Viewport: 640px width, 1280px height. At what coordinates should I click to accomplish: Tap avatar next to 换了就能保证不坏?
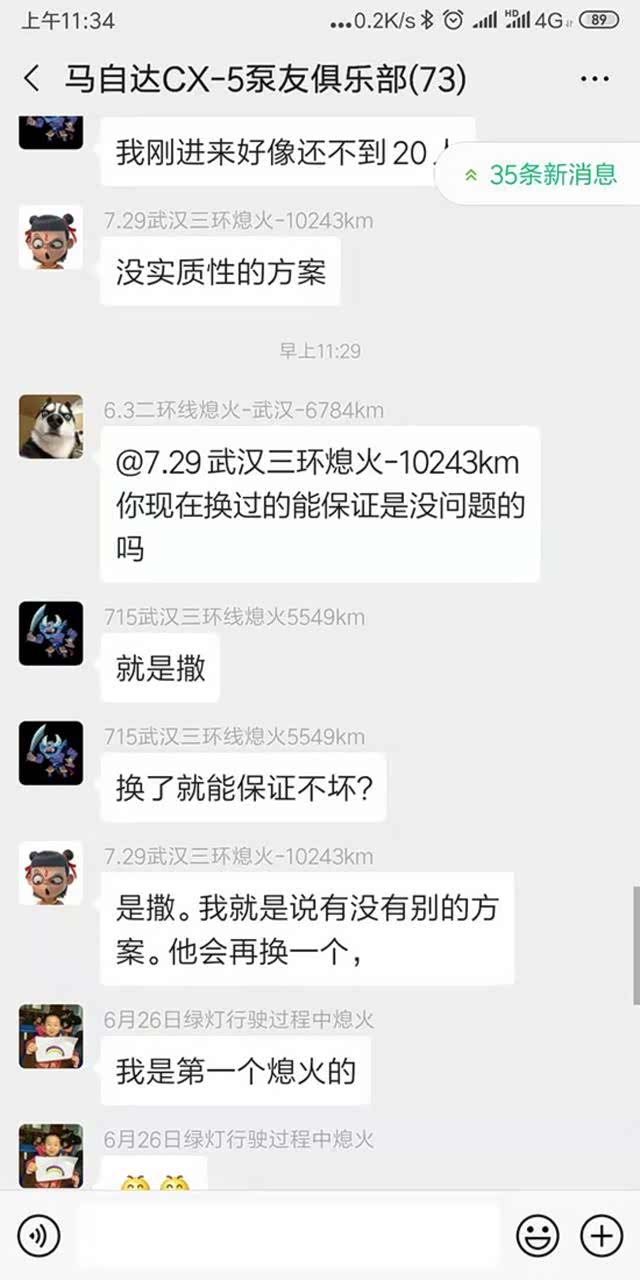pos(51,753)
